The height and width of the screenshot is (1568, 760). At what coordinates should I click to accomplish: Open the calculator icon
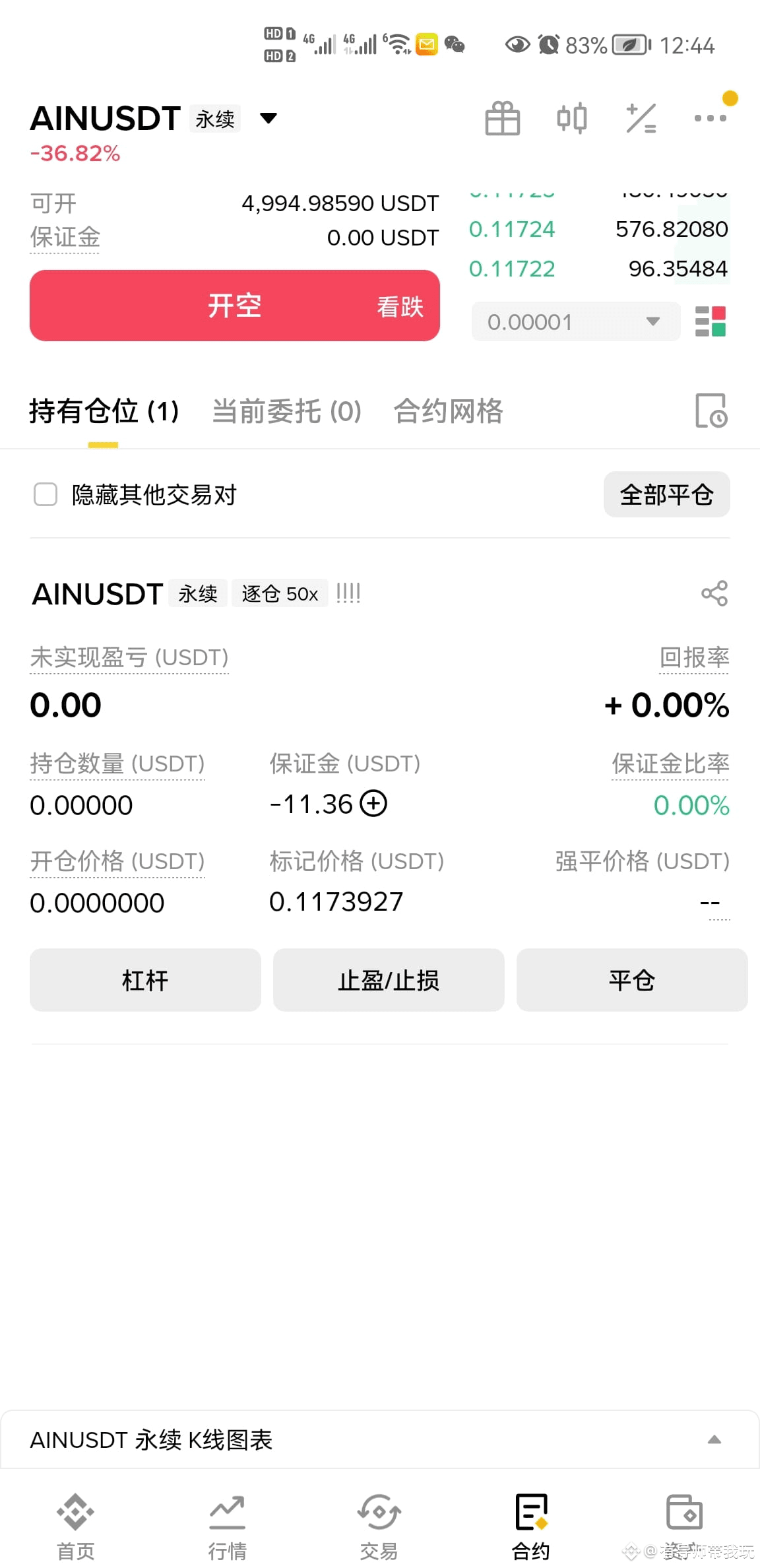(x=641, y=119)
